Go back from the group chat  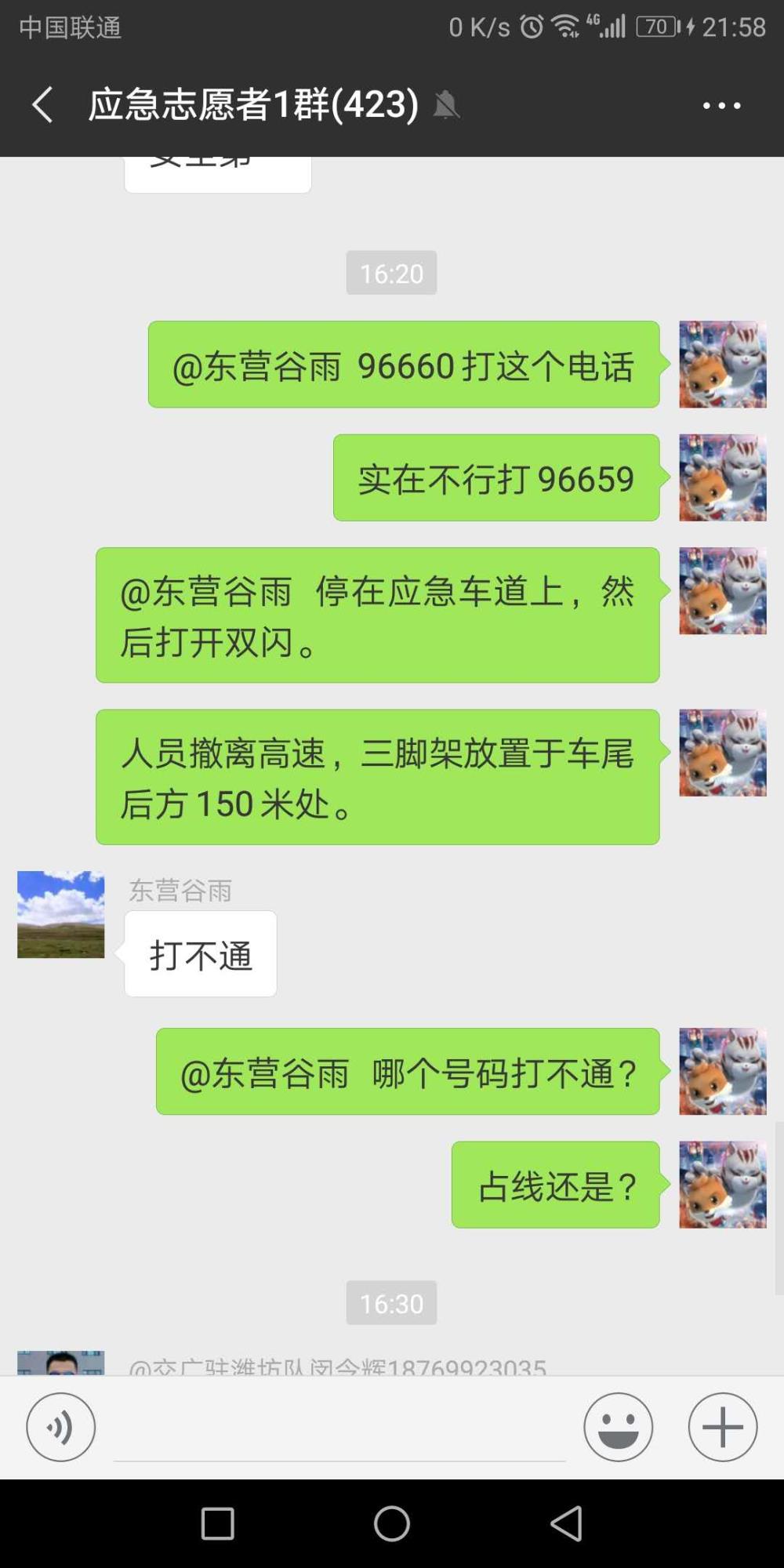click(42, 104)
